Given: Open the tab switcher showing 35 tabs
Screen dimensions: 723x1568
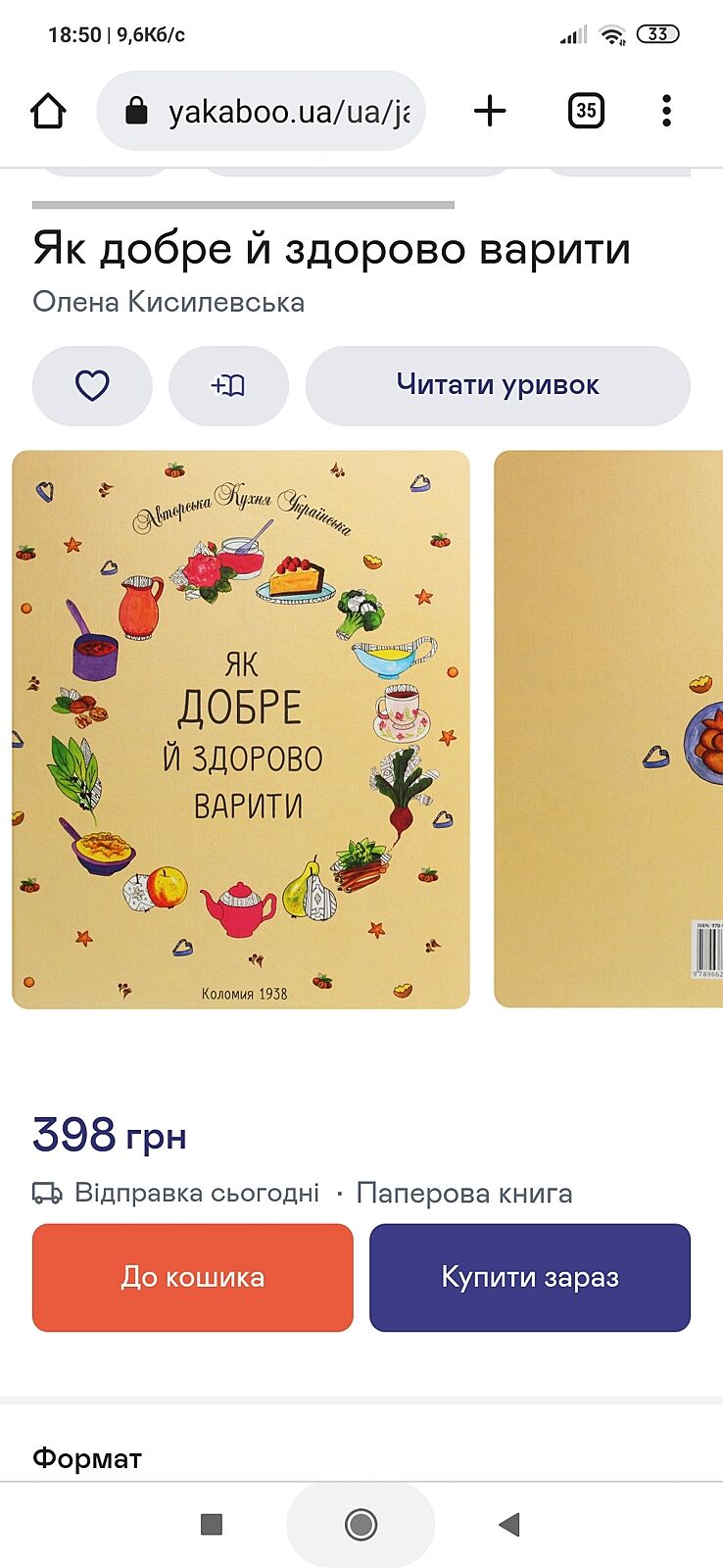Looking at the screenshot, I should click(586, 111).
